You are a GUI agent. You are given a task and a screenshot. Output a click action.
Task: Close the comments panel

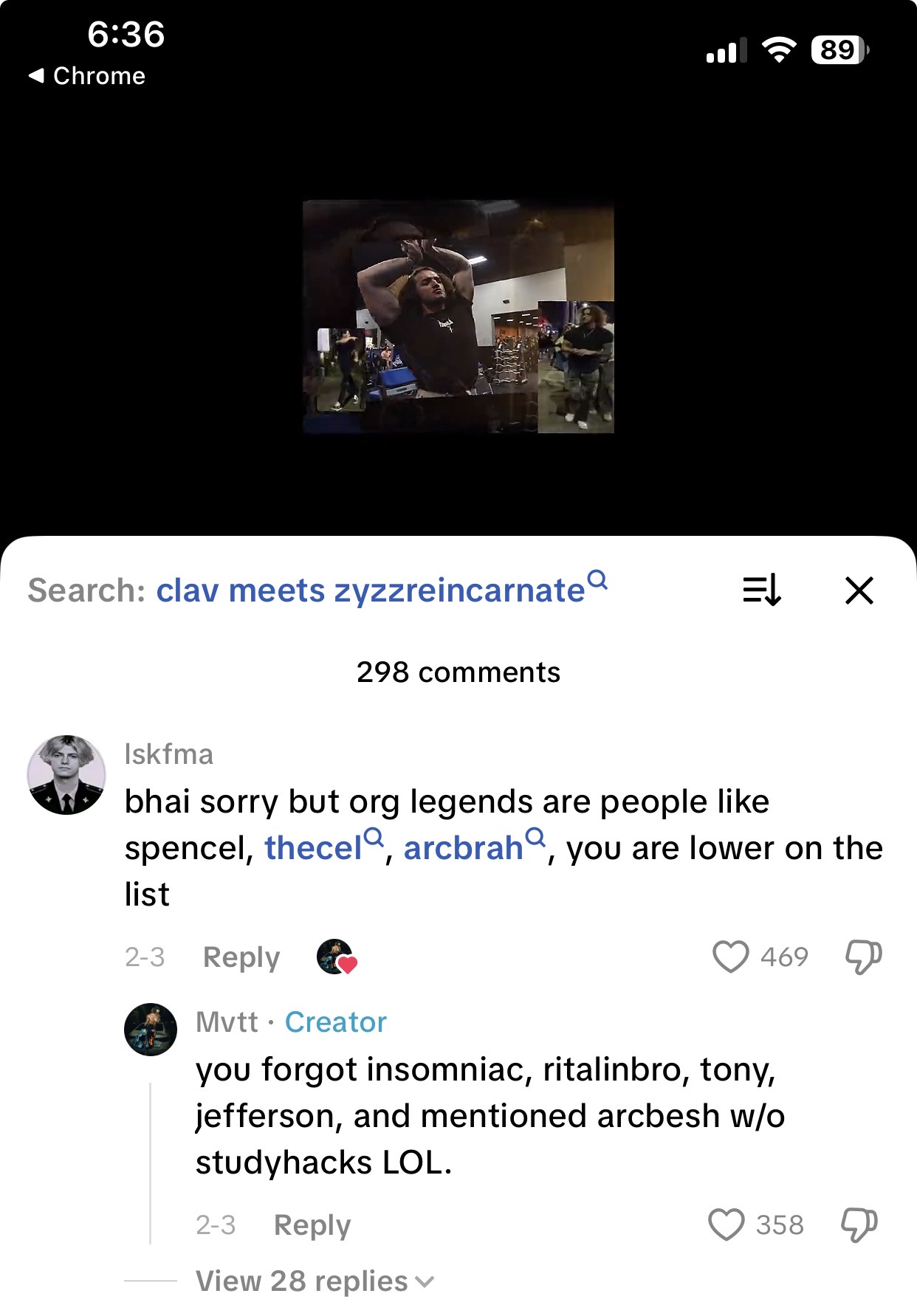click(x=859, y=590)
